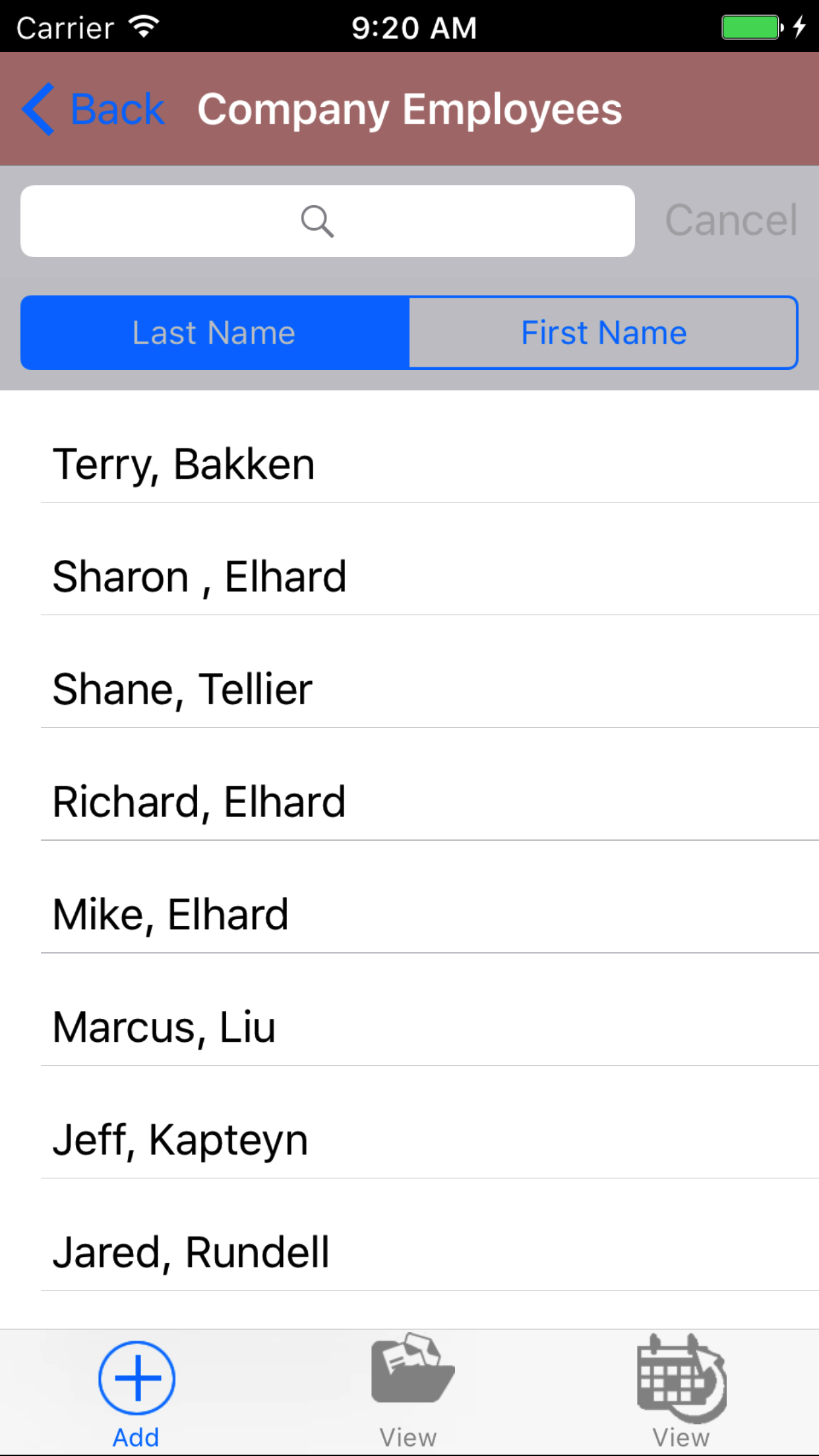Viewport: 819px width, 1456px height.
Task: Cancel the search
Action: (731, 220)
